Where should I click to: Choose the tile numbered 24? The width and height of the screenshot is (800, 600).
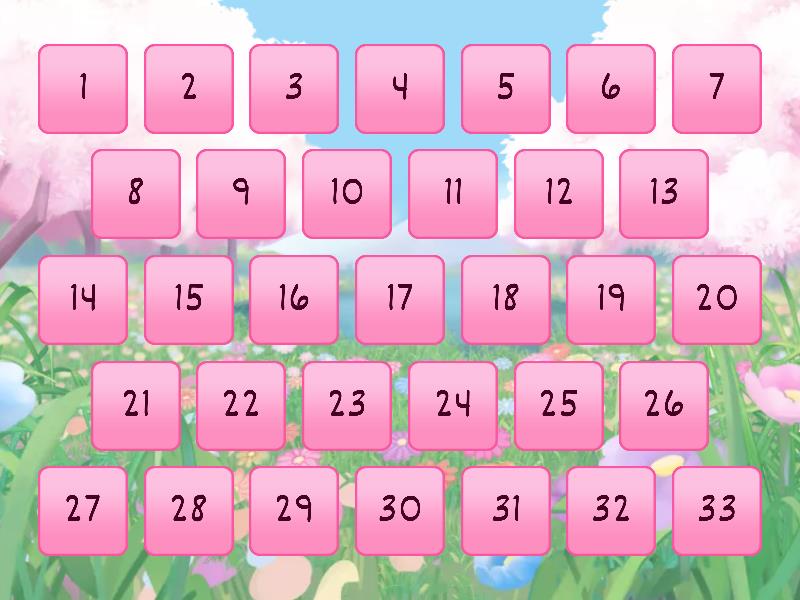453,405
